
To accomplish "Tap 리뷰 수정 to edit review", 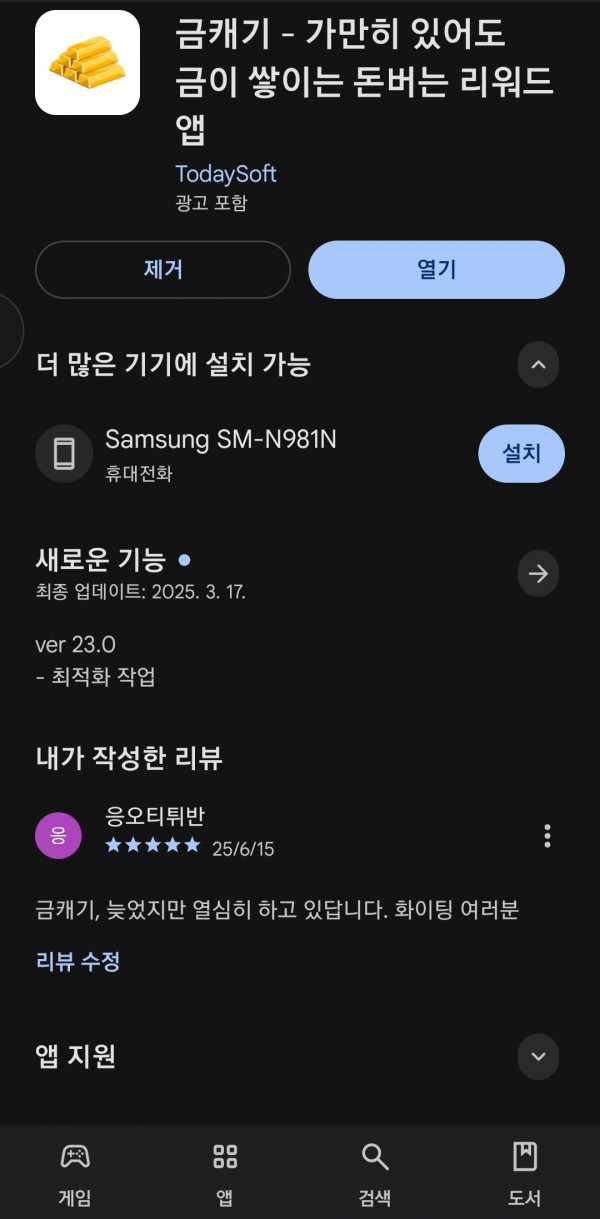I will (78, 962).
